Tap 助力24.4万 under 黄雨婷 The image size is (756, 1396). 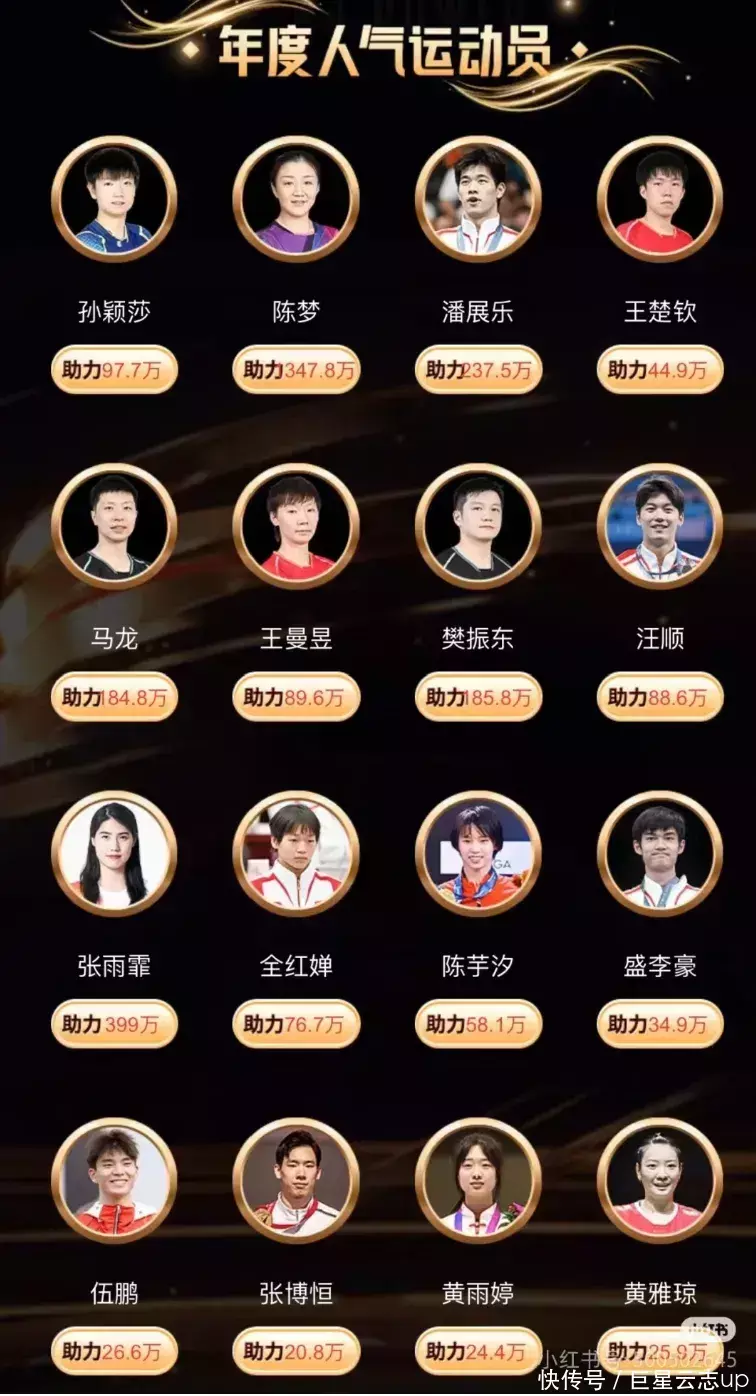[x=478, y=1351]
